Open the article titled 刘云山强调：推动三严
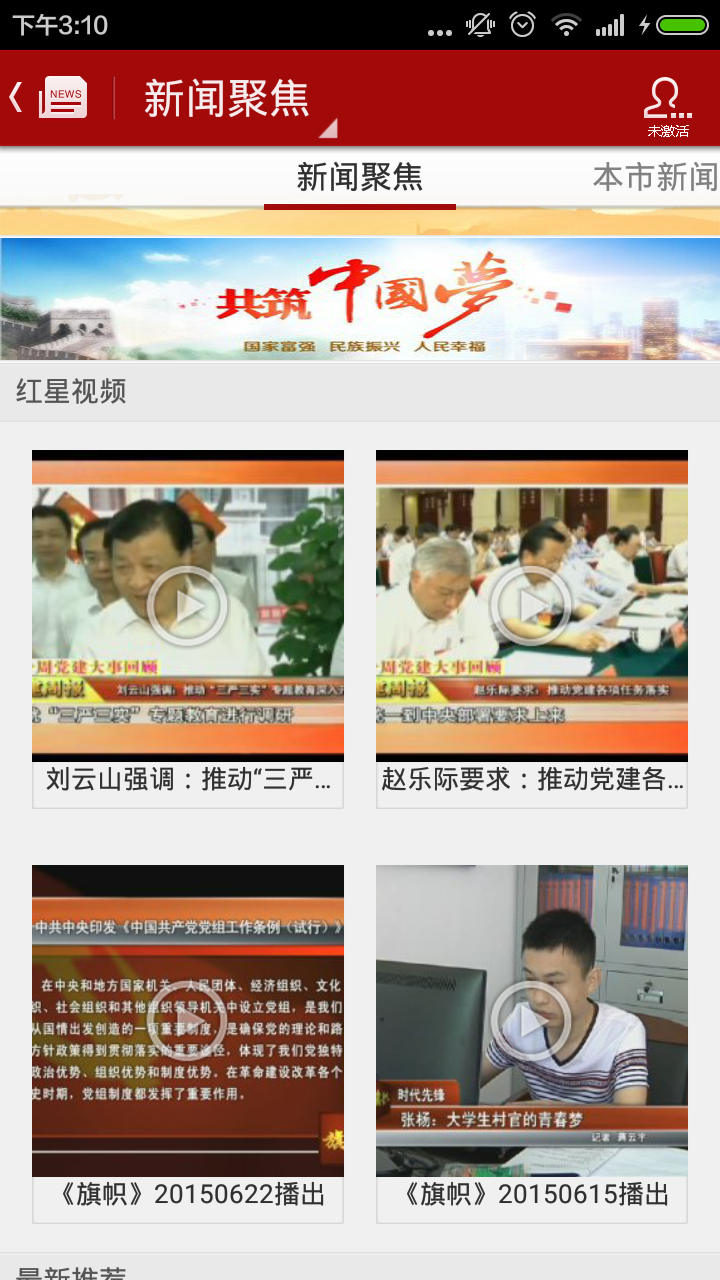Viewport: 720px width, 1280px height. [x=186, y=781]
